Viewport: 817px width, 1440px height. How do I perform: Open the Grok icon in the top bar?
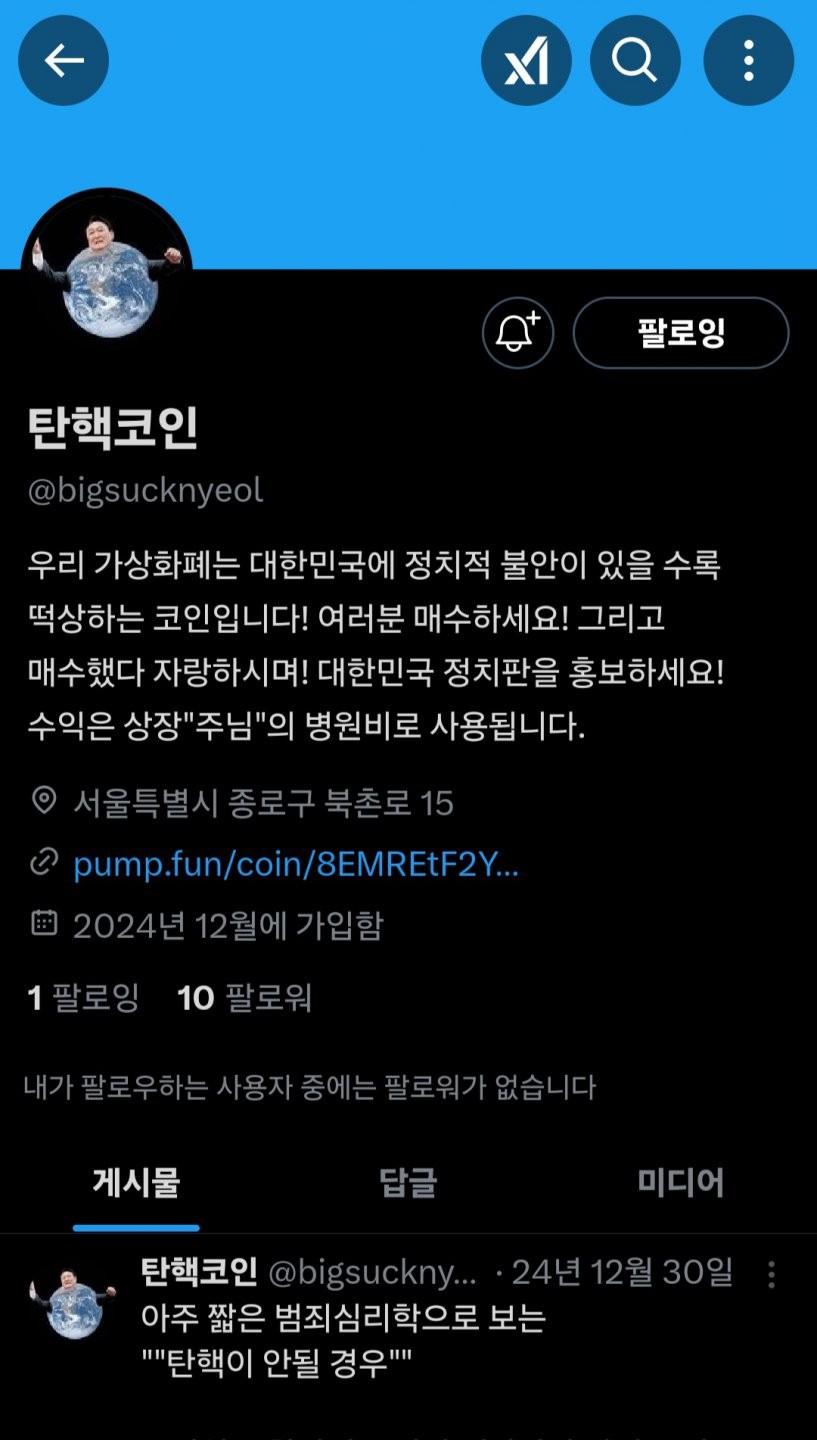tap(526, 61)
